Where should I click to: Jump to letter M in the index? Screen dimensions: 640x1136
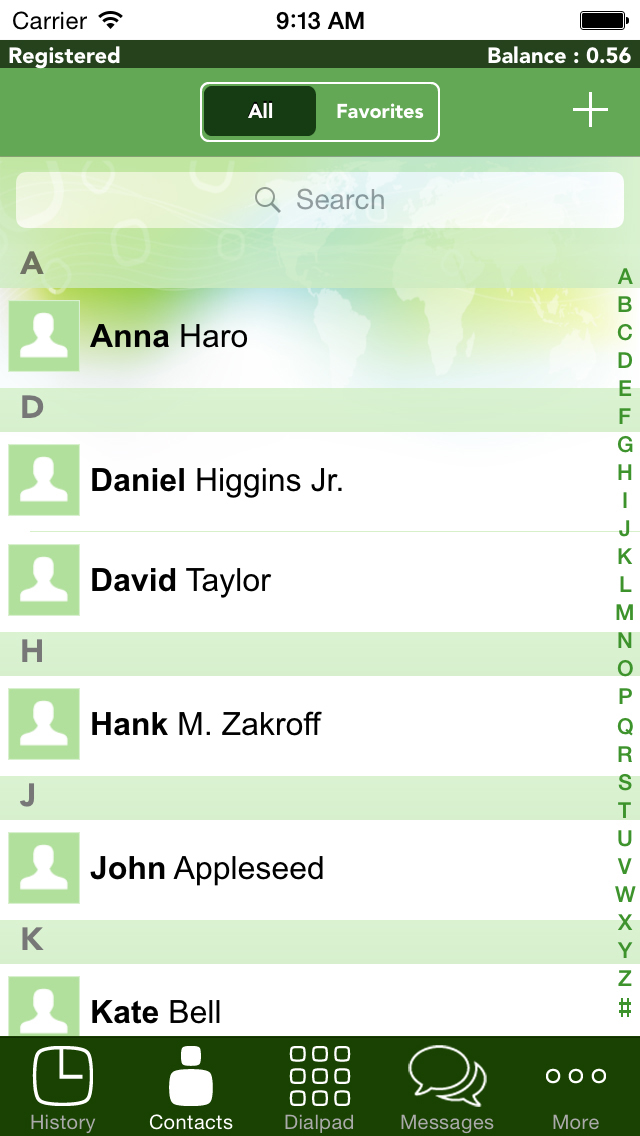[x=625, y=613]
